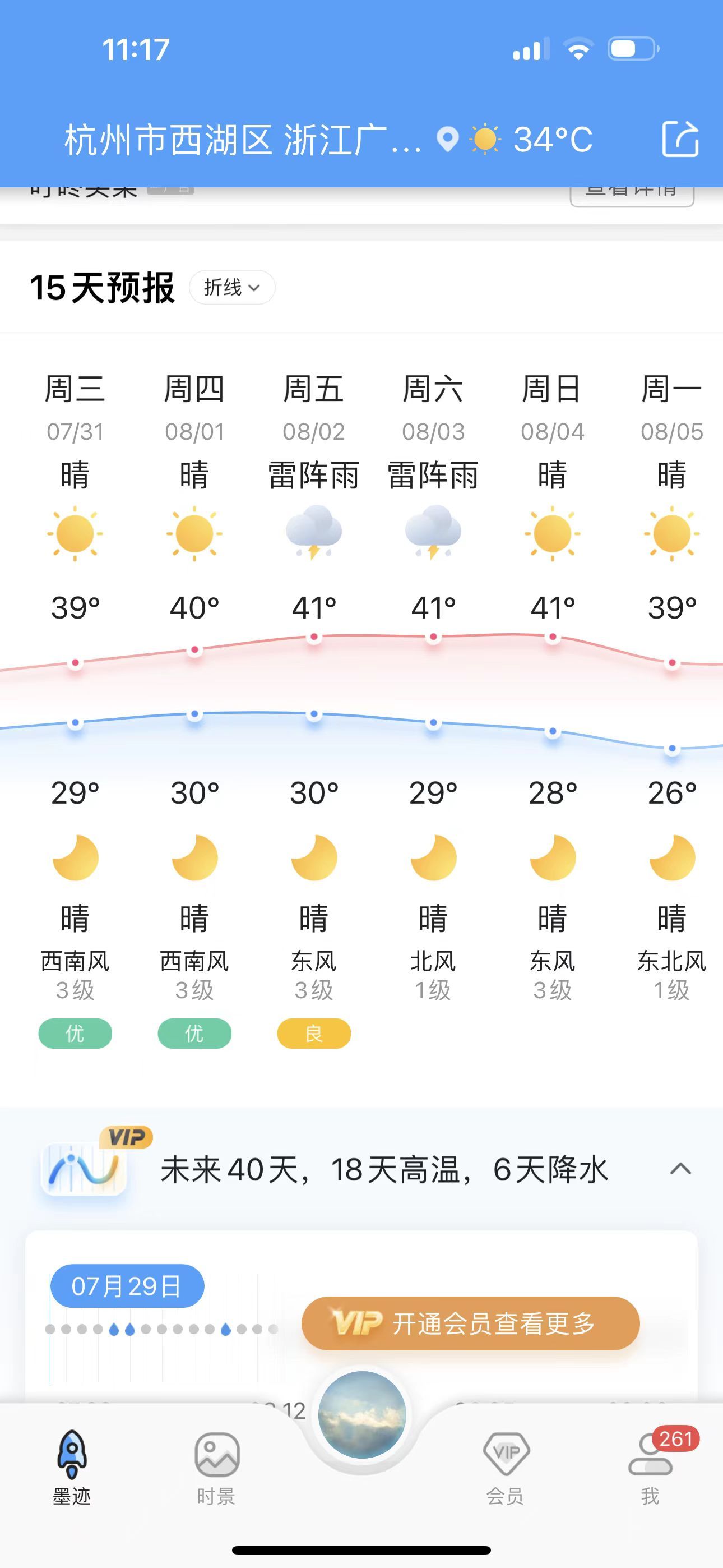The width and height of the screenshot is (723, 1568).
Task: Tap the 良 air quality badge under 周五
Action: [314, 1033]
